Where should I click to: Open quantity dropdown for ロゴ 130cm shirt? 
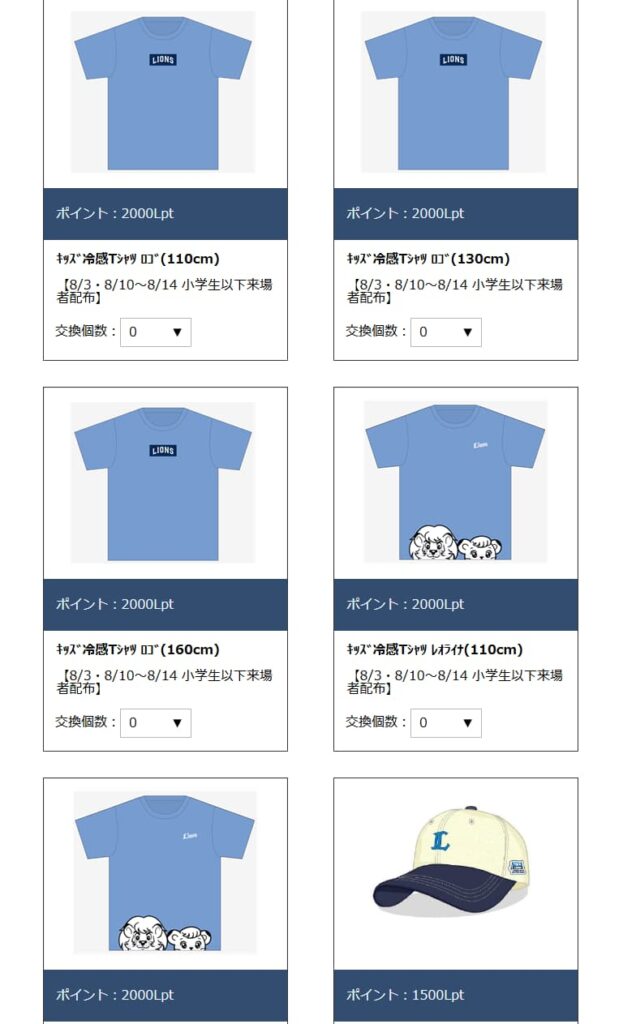(x=446, y=332)
